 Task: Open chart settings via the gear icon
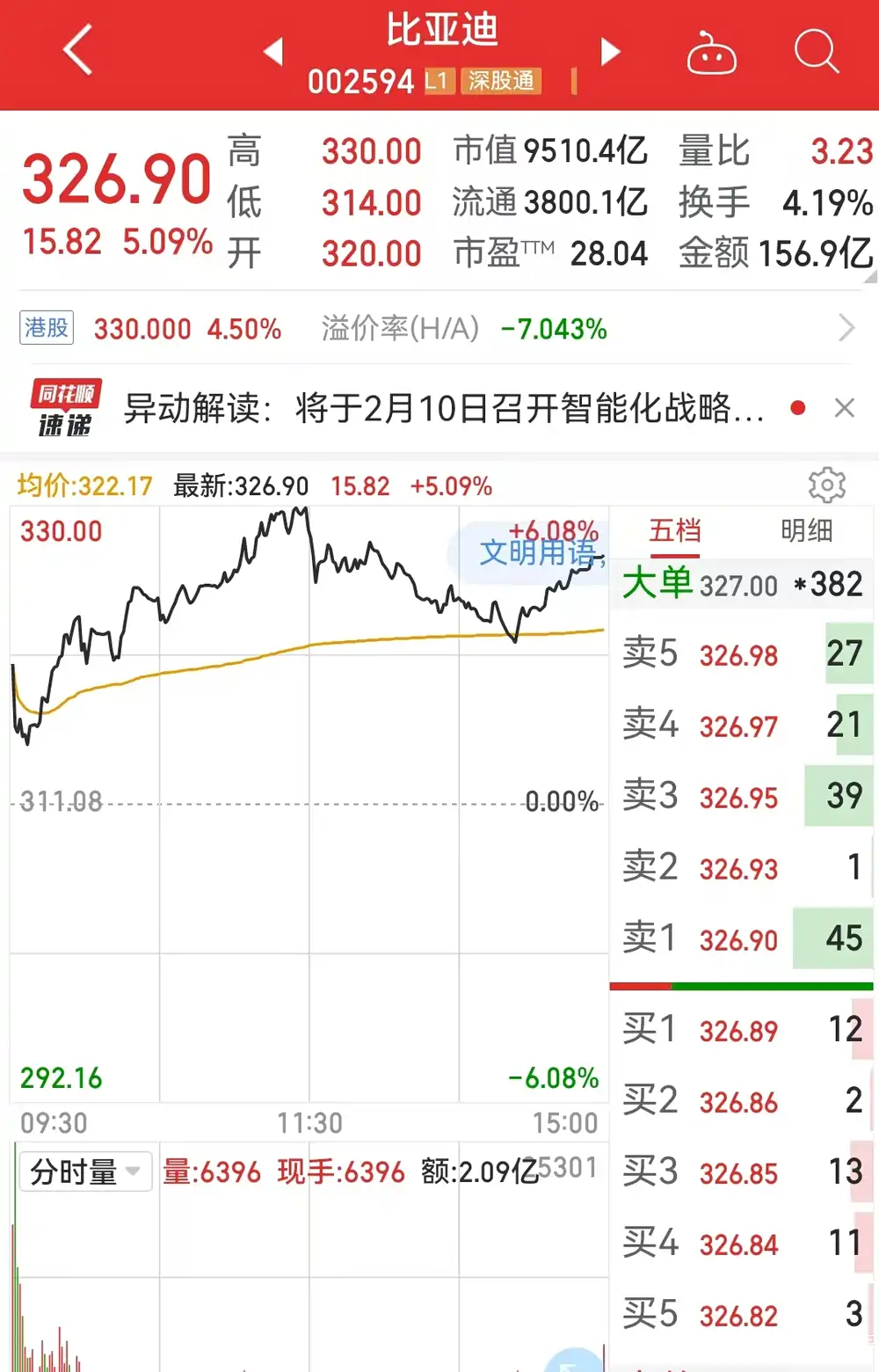coord(825,485)
